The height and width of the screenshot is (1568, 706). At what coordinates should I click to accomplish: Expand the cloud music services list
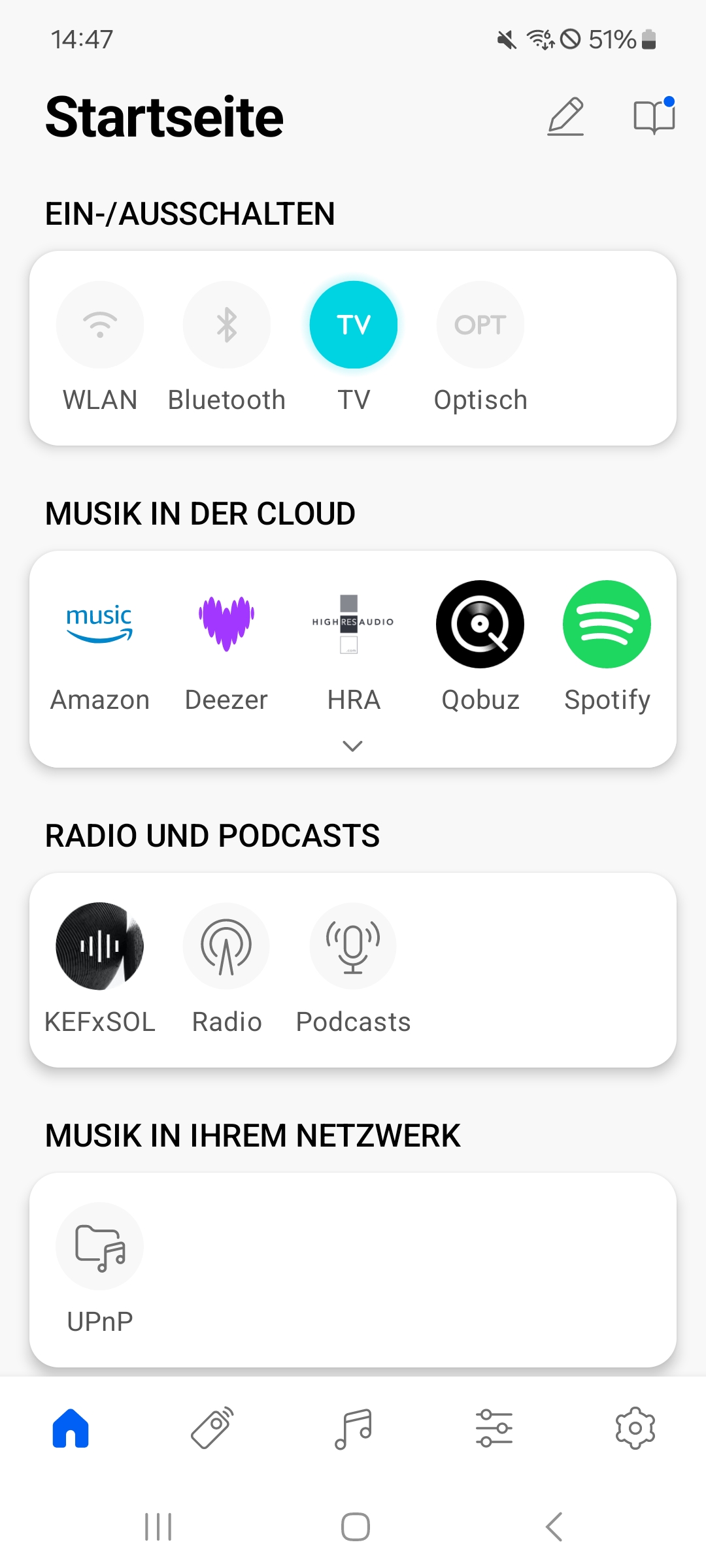(x=353, y=746)
